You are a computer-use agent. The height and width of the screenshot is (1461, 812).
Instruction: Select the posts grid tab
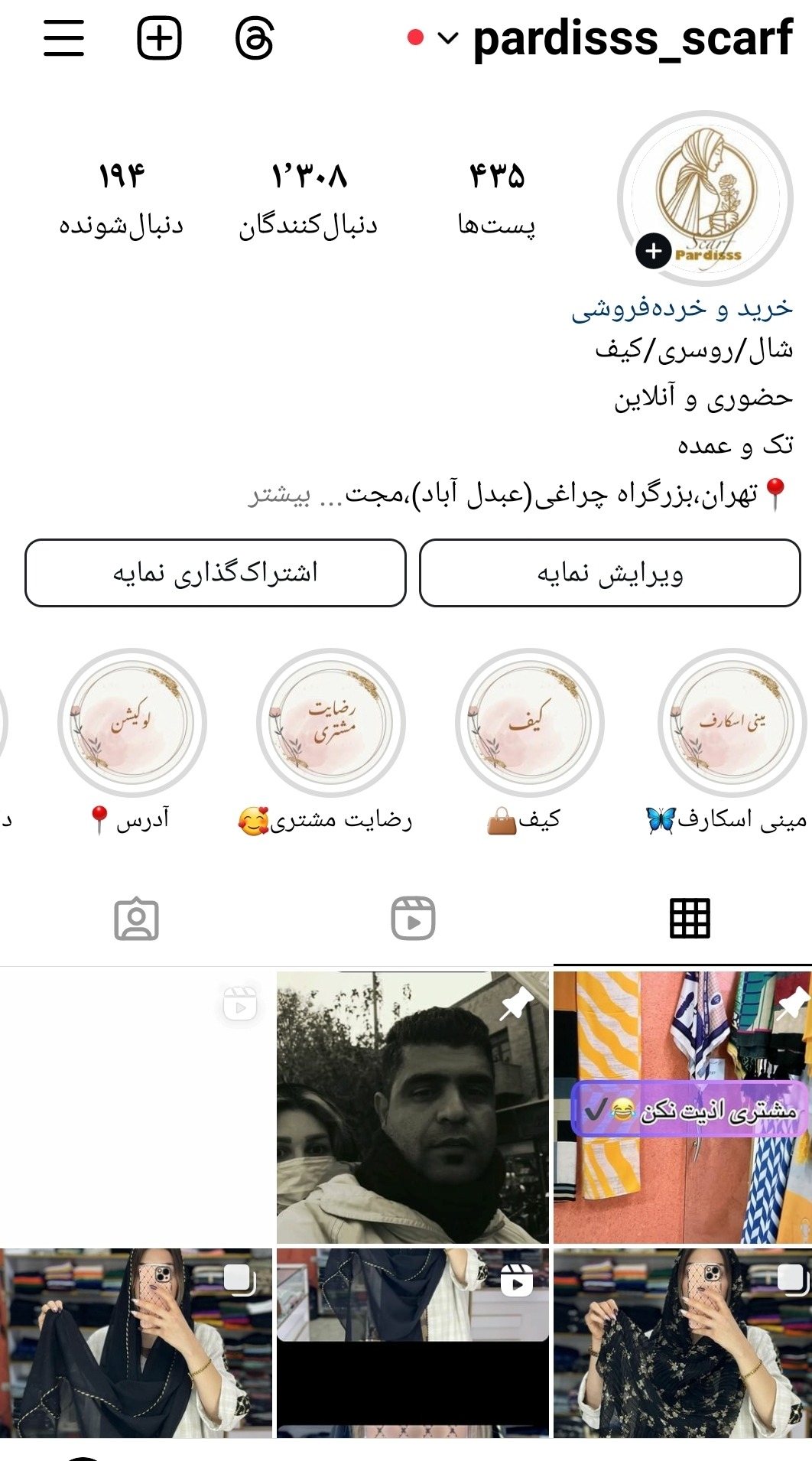click(x=690, y=918)
